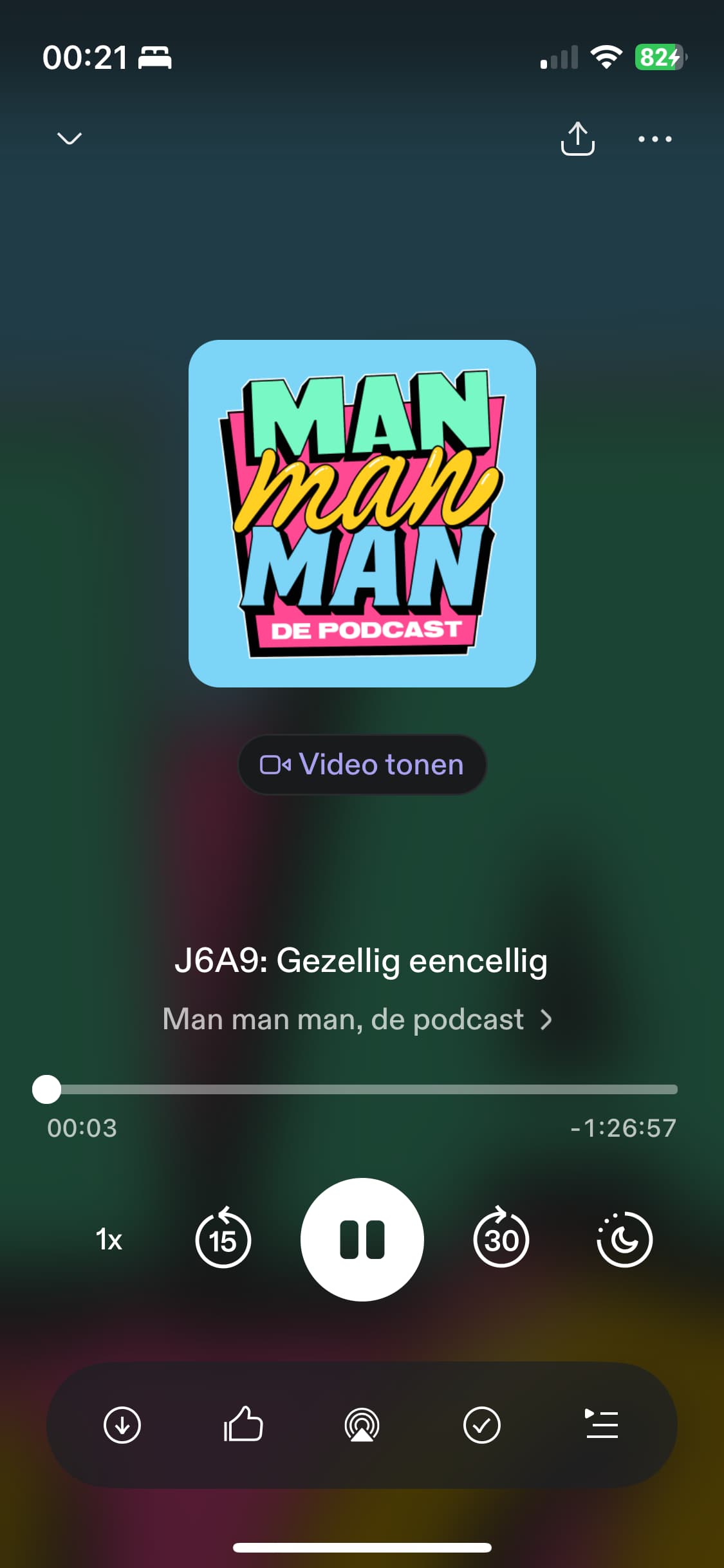Set a sleep timer
This screenshot has height=1568, width=724.
pyautogui.click(x=624, y=1239)
